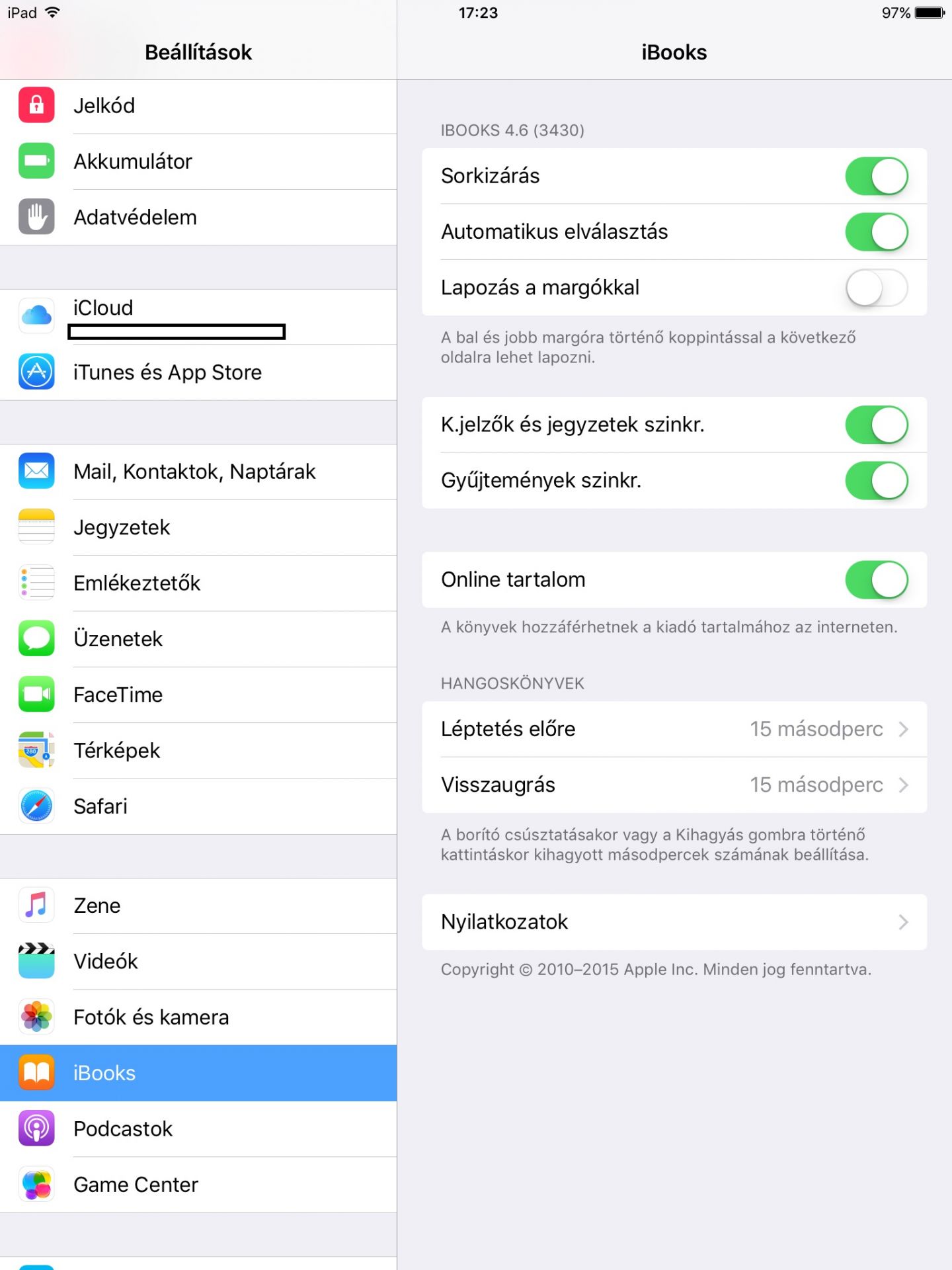The image size is (952, 1270).
Task: Go to Game Center settings
Action: click(x=198, y=1185)
